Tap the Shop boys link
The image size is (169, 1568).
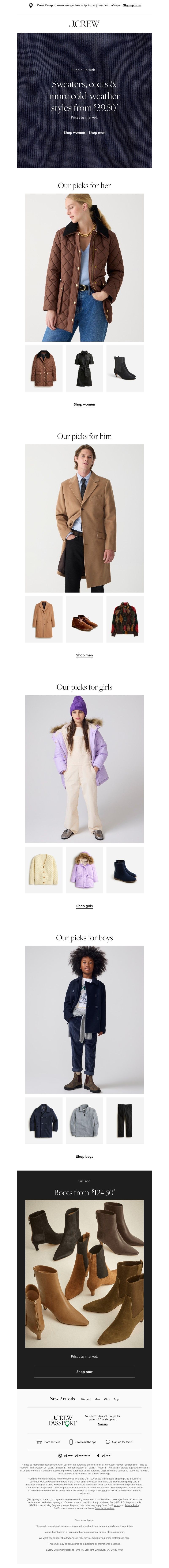[84, 1157]
